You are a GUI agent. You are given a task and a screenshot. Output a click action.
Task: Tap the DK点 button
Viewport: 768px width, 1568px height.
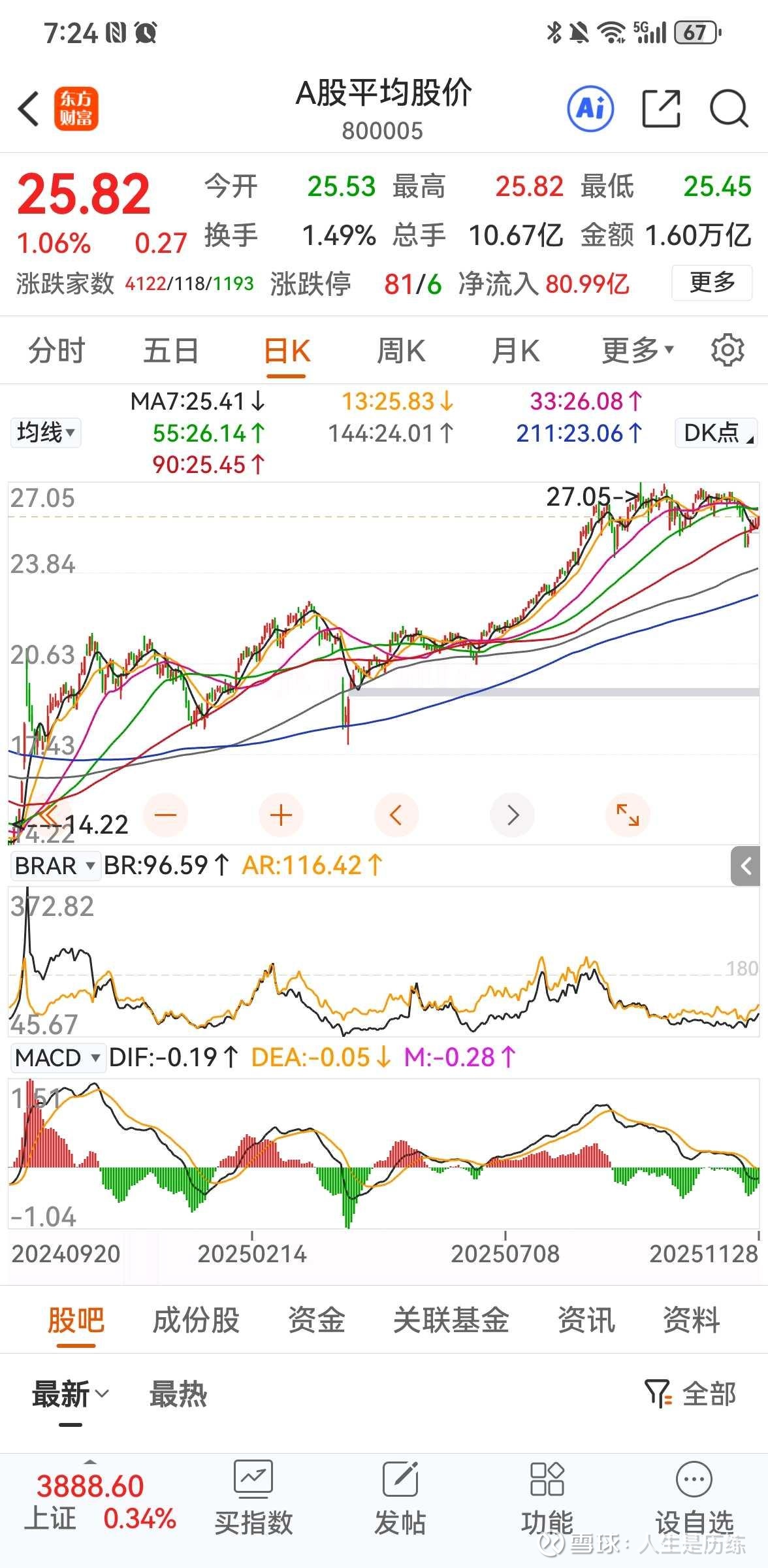pos(716,433)
